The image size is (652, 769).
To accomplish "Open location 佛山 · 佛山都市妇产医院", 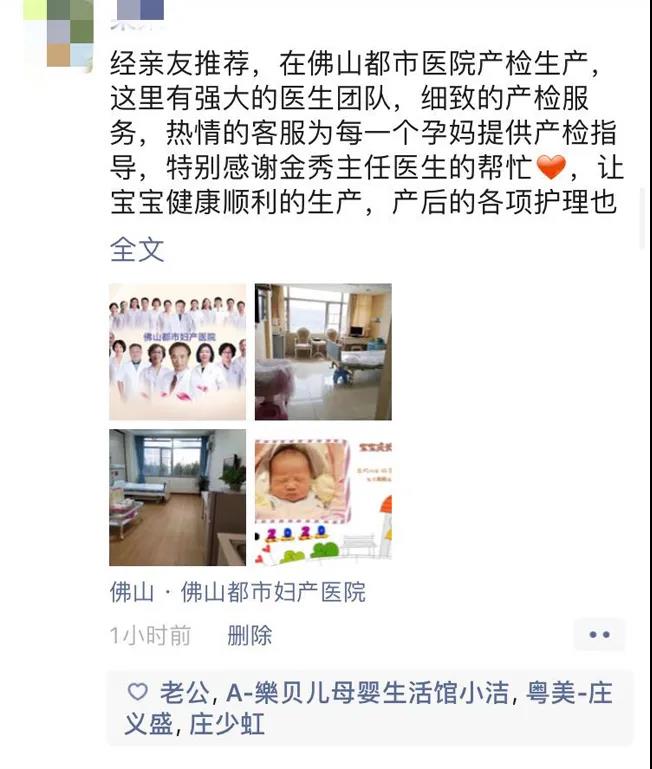I will 238,592.
